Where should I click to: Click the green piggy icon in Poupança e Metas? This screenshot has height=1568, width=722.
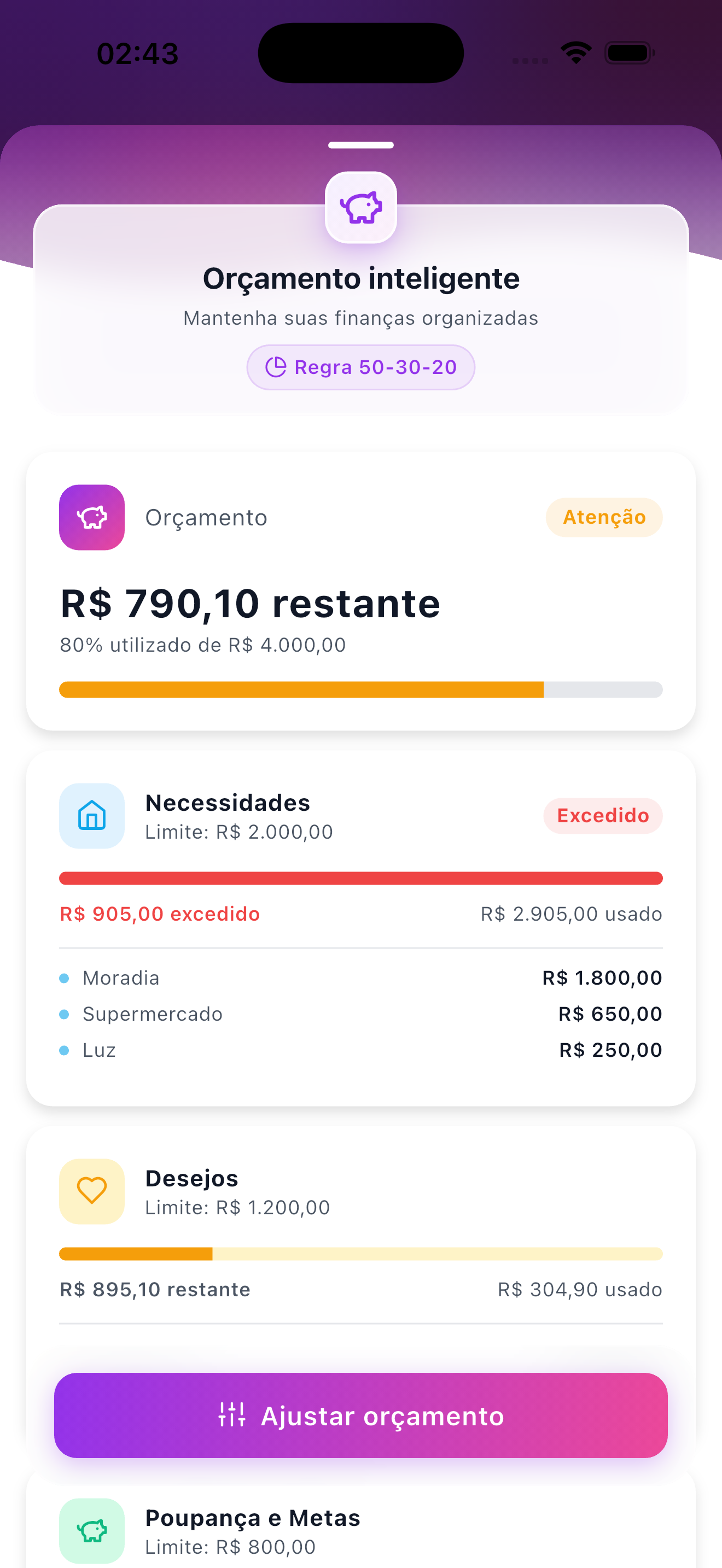click(91, 1531)
